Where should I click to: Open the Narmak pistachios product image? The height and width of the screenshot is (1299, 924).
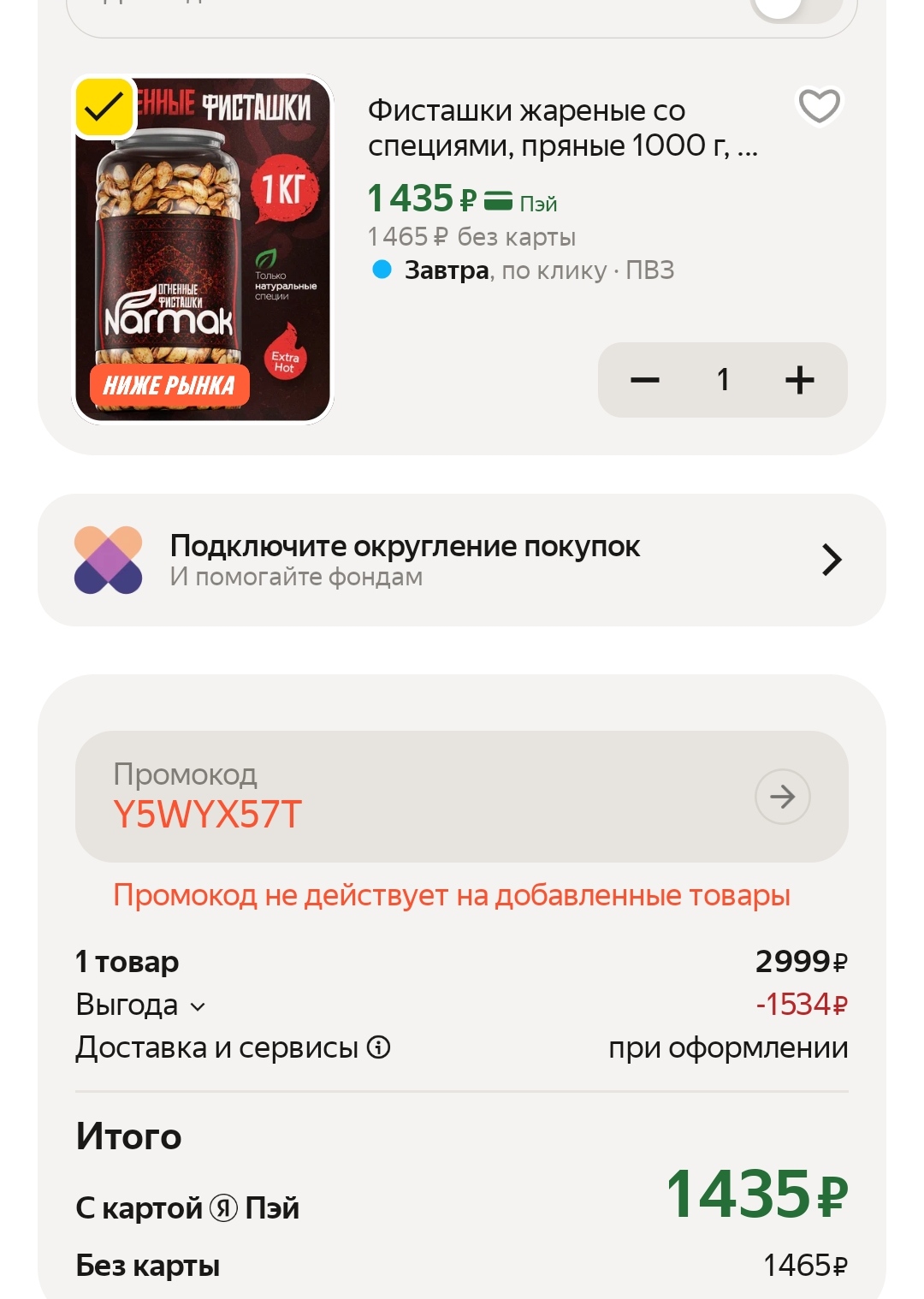[x=203, y=257]
